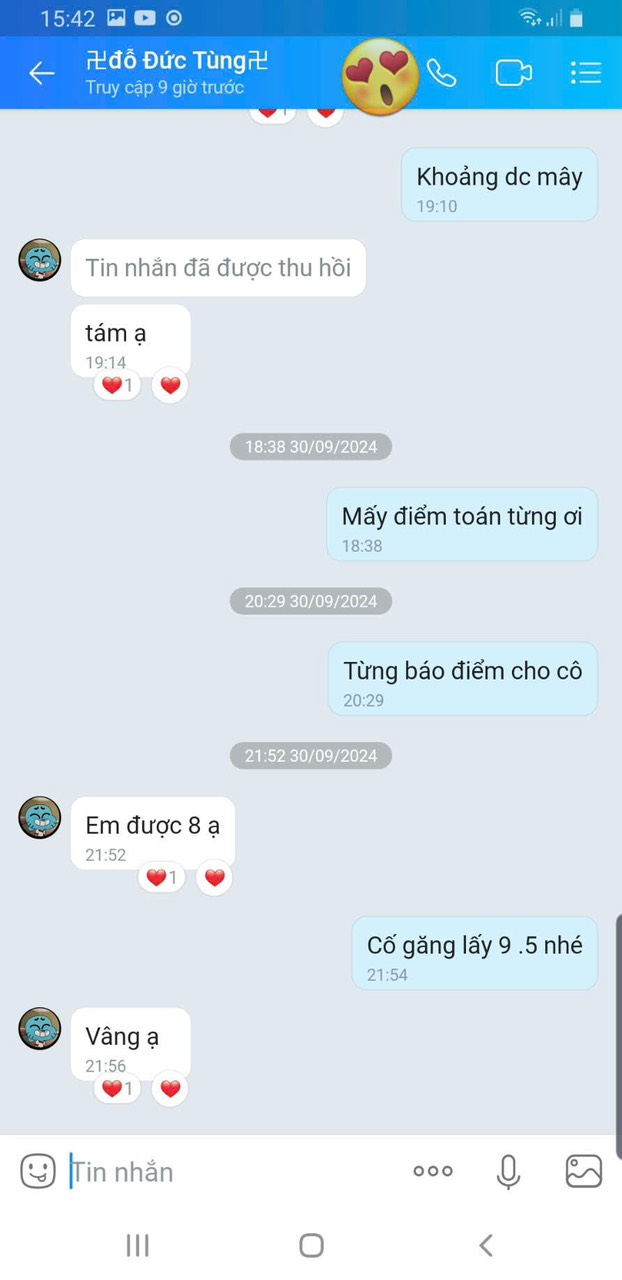
Task: Open the conversation options menu
Action: pos(585,73)
